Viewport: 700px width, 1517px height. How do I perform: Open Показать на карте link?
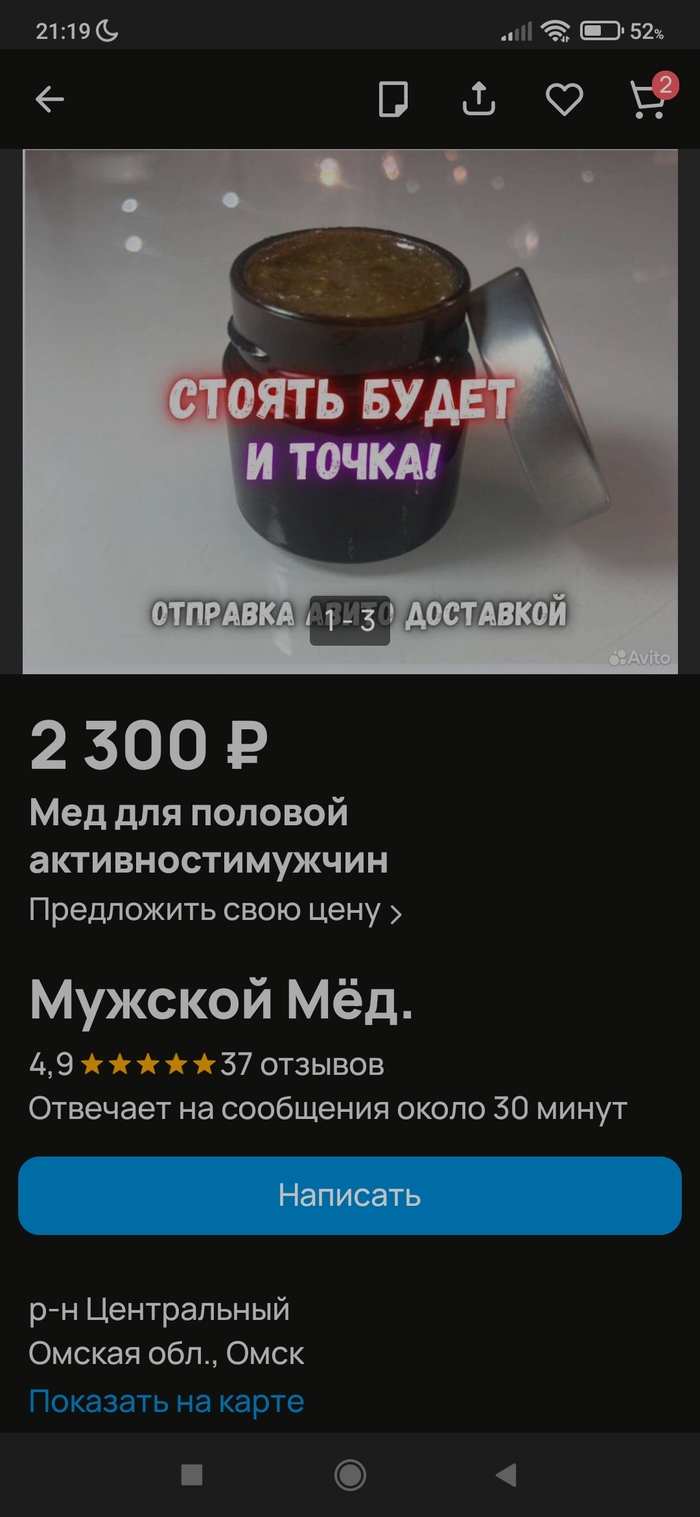point(166,1401)
